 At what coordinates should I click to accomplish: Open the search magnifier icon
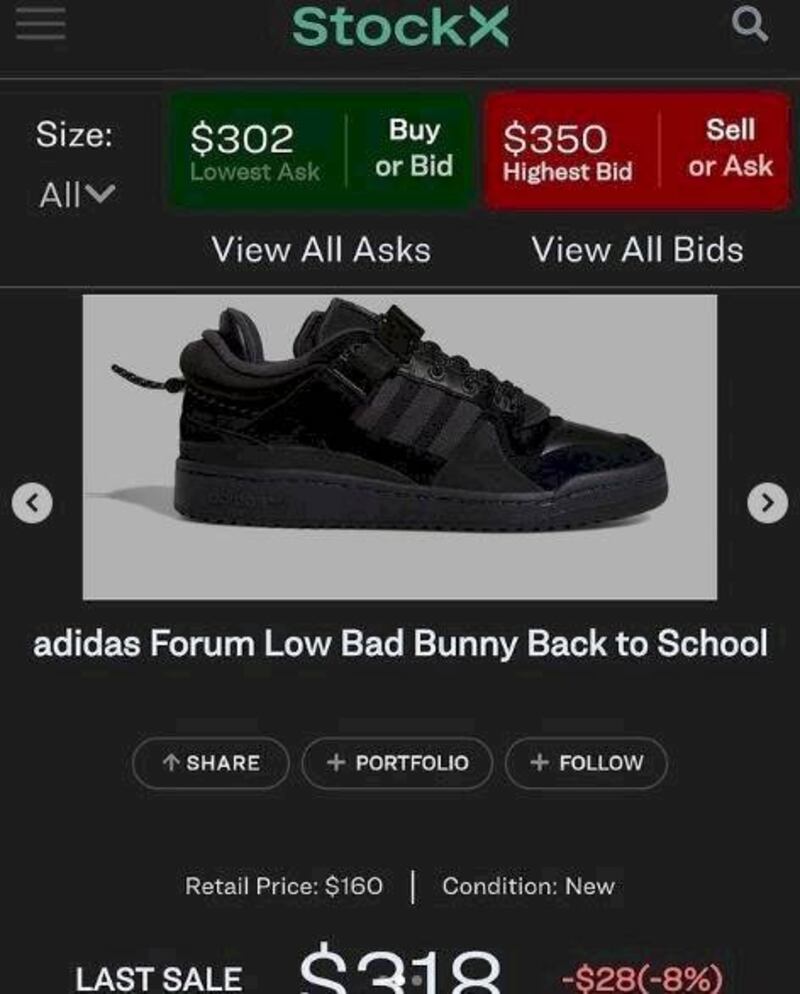749,24
